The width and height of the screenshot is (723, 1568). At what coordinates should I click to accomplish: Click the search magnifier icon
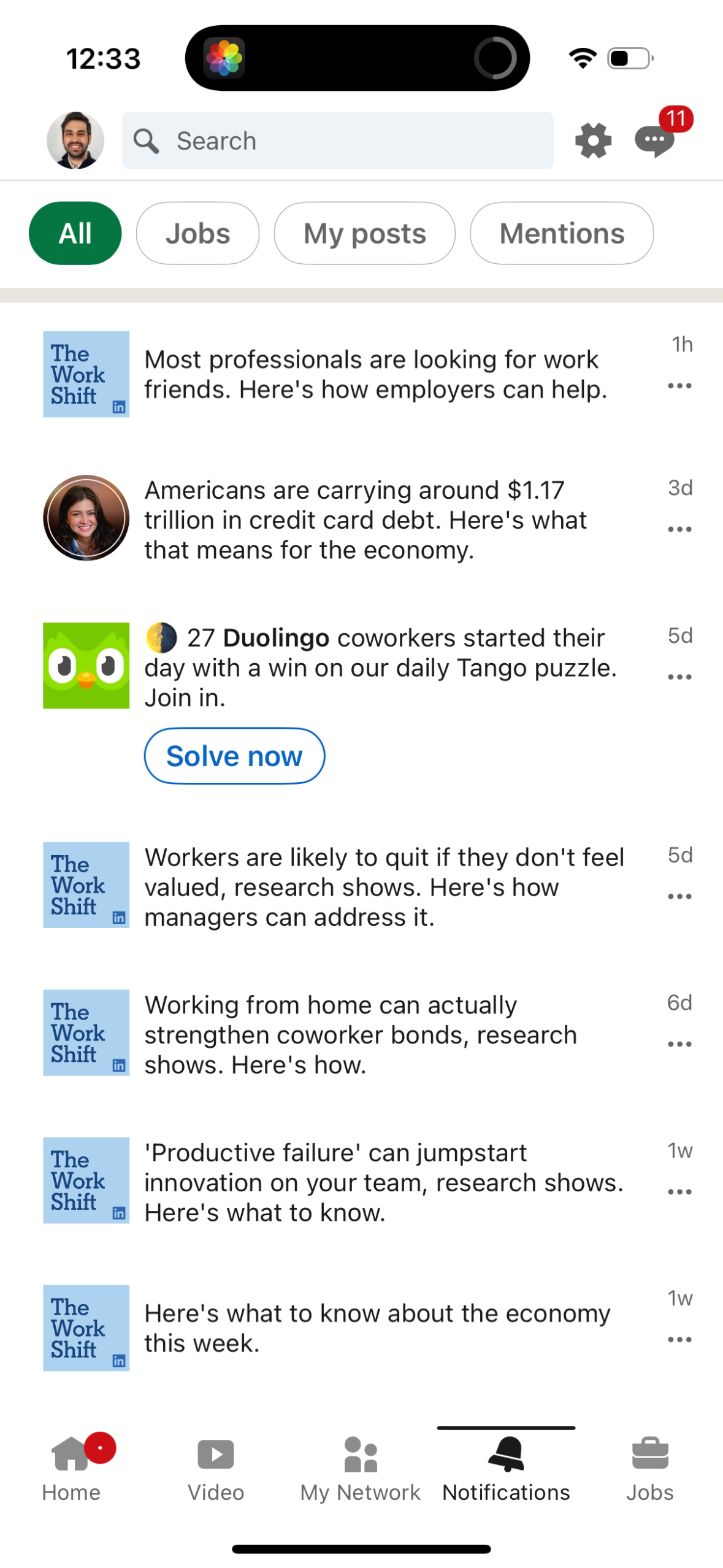tap(147, 140)
